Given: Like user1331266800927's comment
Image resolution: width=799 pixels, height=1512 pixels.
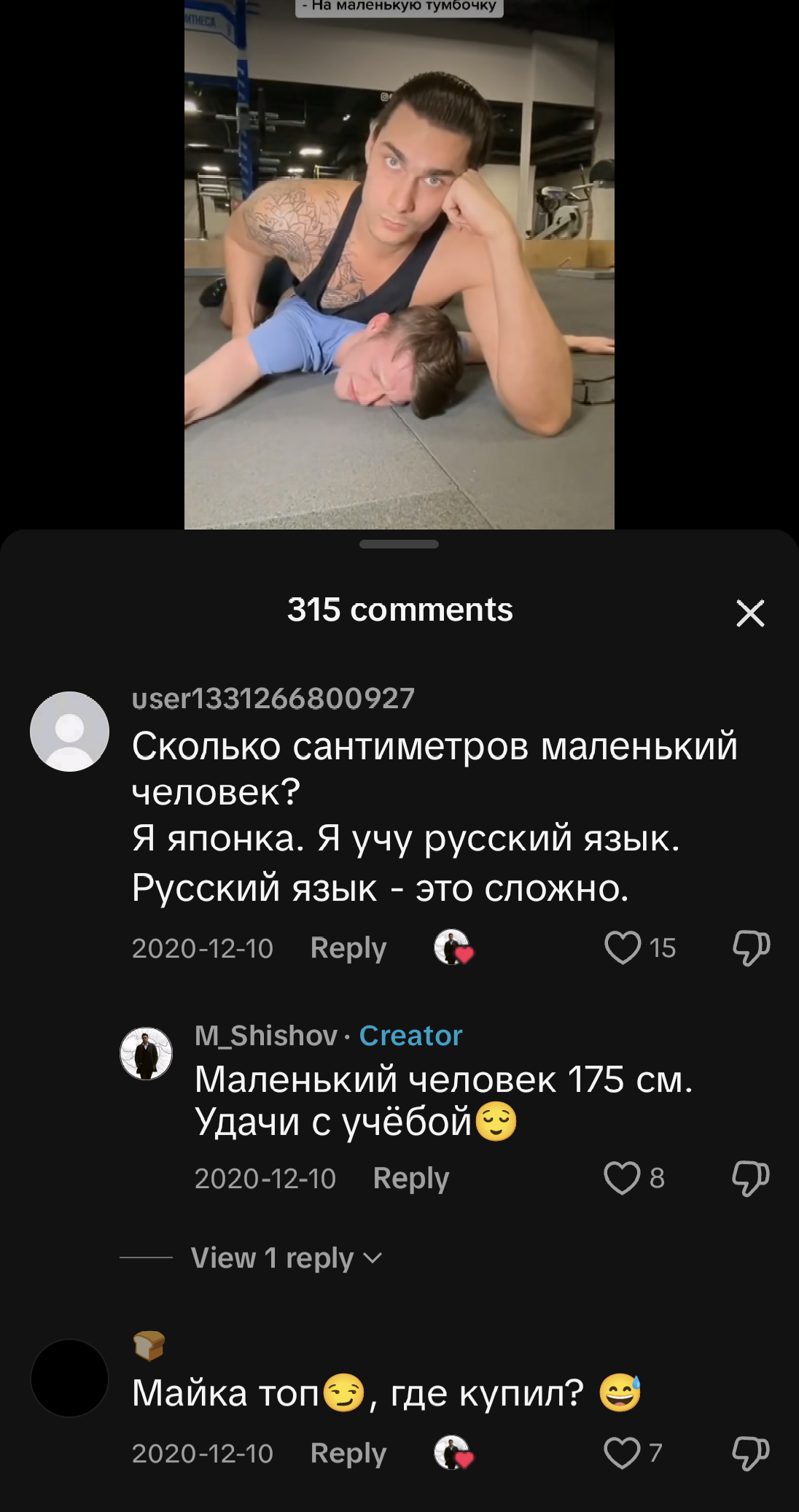Looking at the screenshot, I should click(623, 947).
